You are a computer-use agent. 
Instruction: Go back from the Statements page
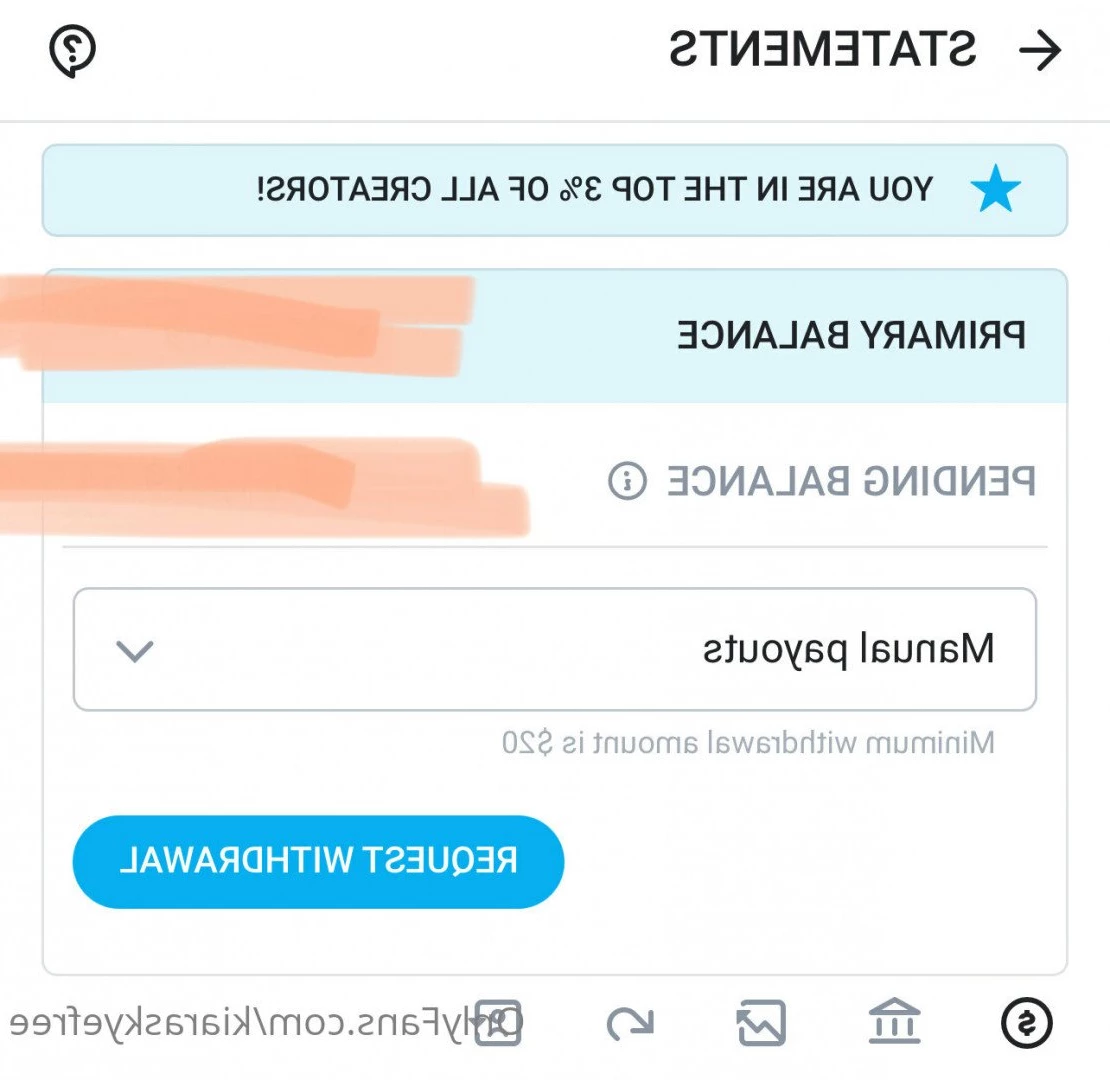pyautogui.click(x=1039, y=50)
